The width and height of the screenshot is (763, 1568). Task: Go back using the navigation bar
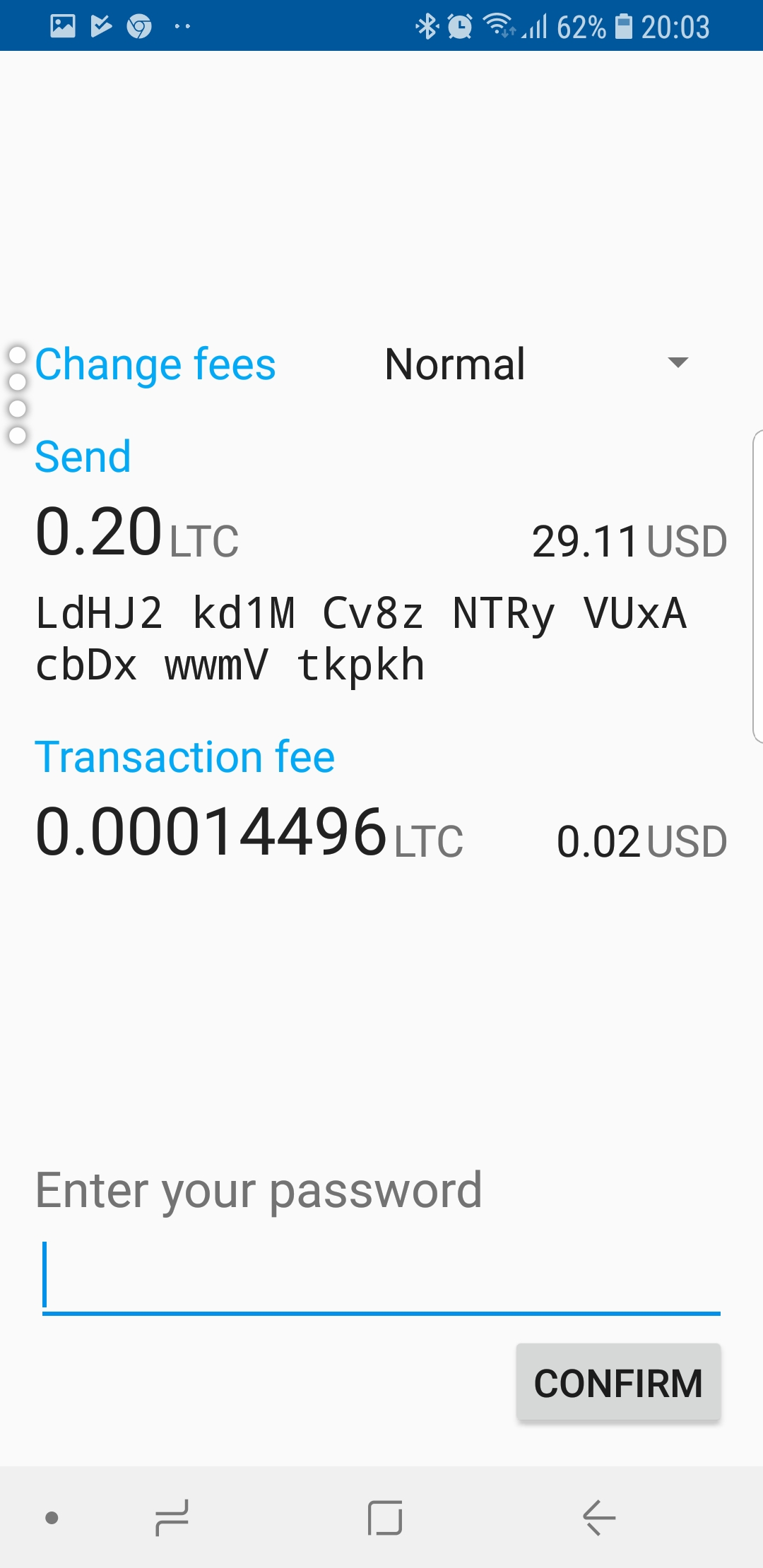coord(598,1517)
